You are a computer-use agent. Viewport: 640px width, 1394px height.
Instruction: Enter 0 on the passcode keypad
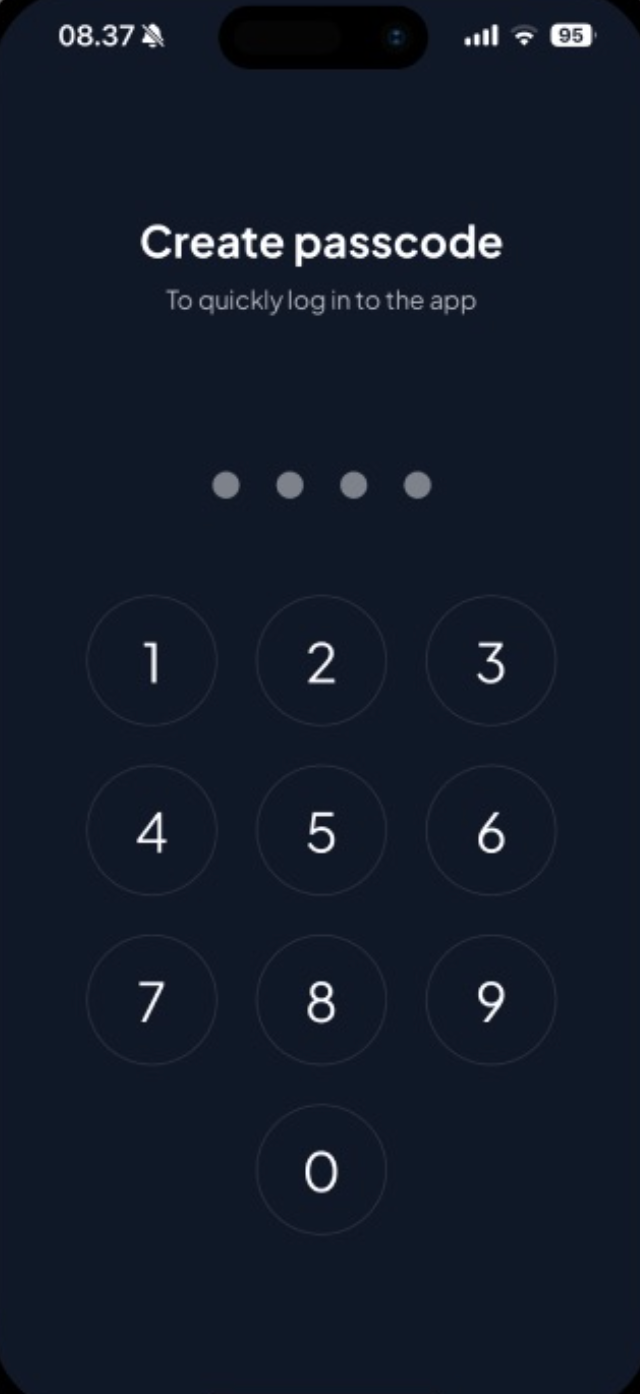point(321,1170)
